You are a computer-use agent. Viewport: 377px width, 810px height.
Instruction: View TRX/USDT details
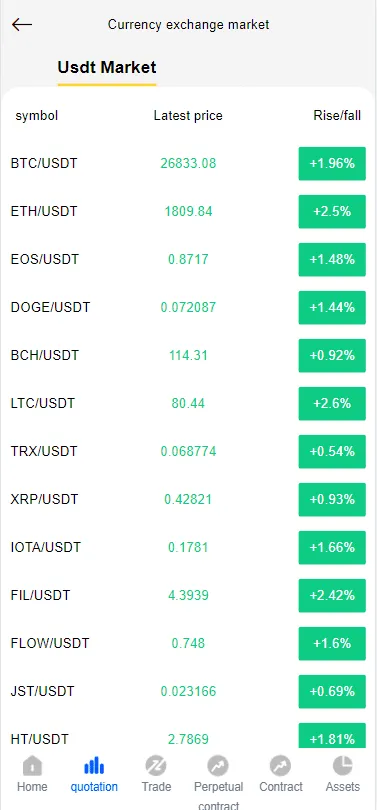(x=188, y=452)
